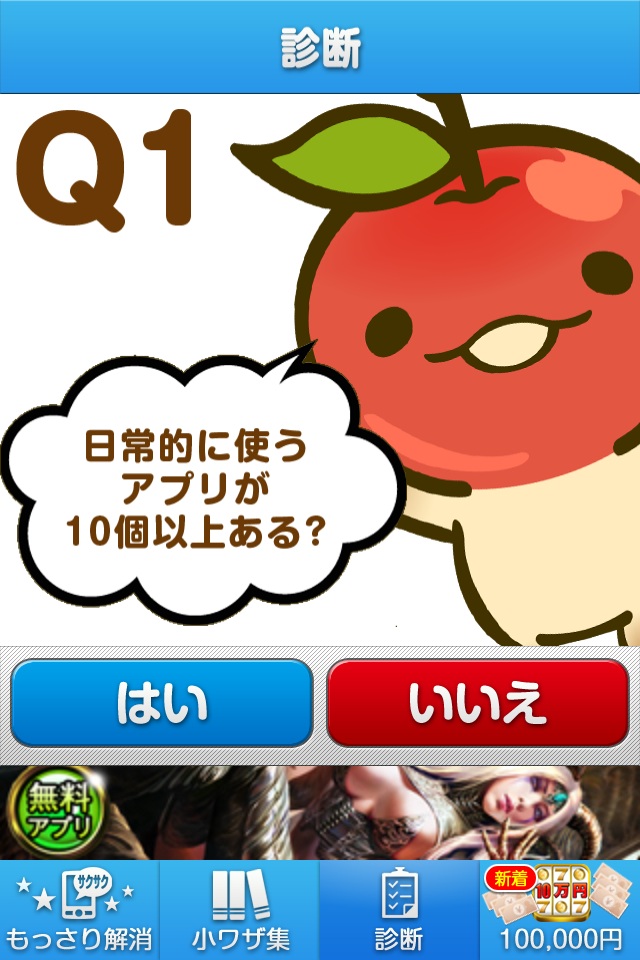Open the 100,000円 tab
640x960 pixels.
(560, 910)
